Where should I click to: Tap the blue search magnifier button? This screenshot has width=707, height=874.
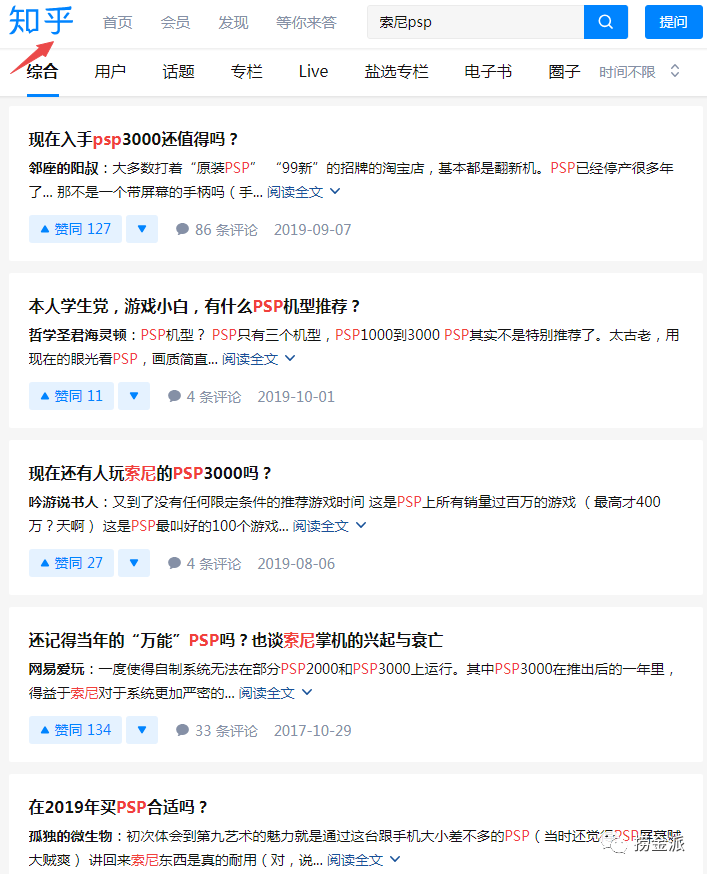click(605, 22)
